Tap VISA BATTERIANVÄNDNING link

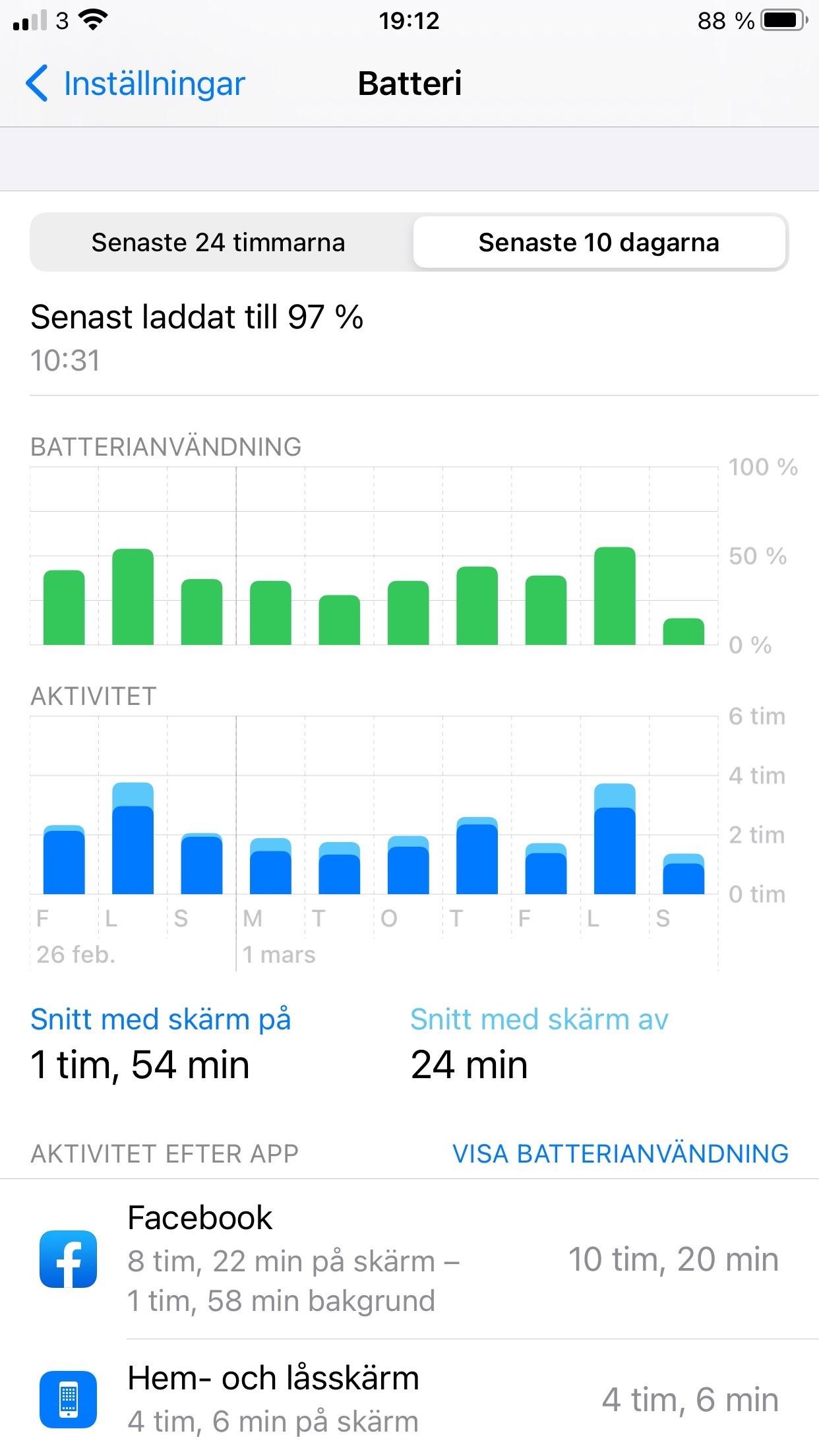pyautogui.click(x=620, y=1153)
